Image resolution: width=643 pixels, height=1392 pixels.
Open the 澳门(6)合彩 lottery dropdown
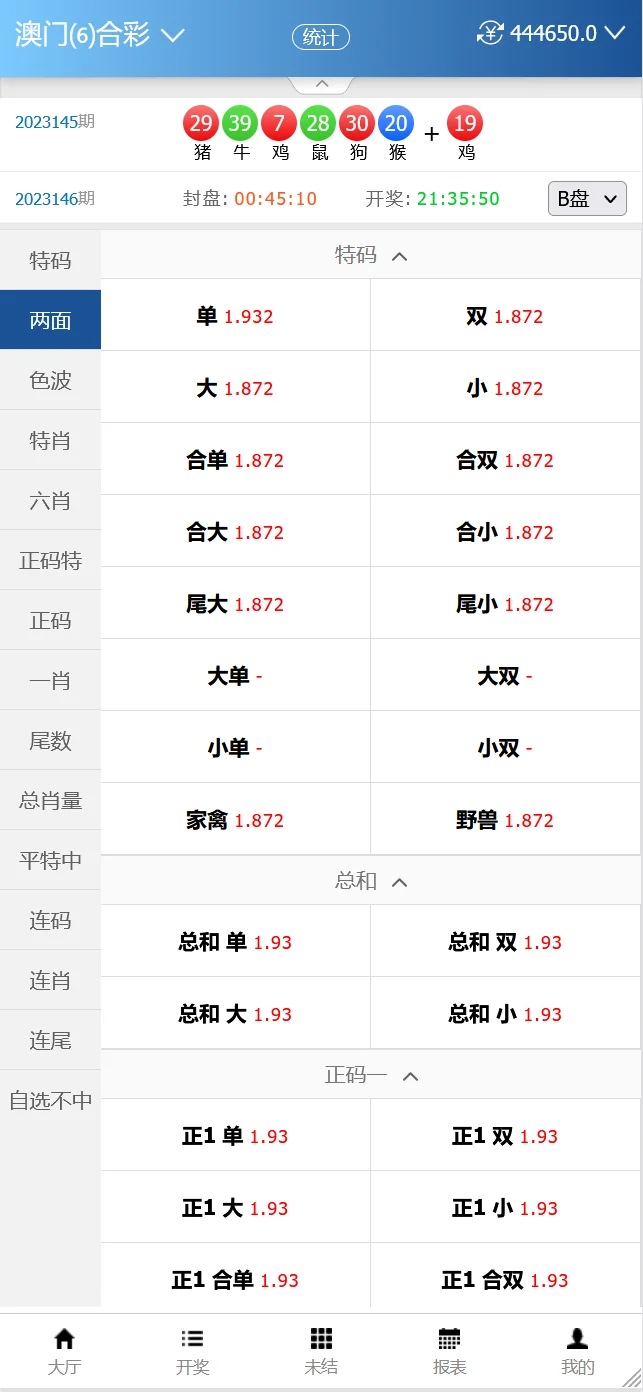[100, 35]
